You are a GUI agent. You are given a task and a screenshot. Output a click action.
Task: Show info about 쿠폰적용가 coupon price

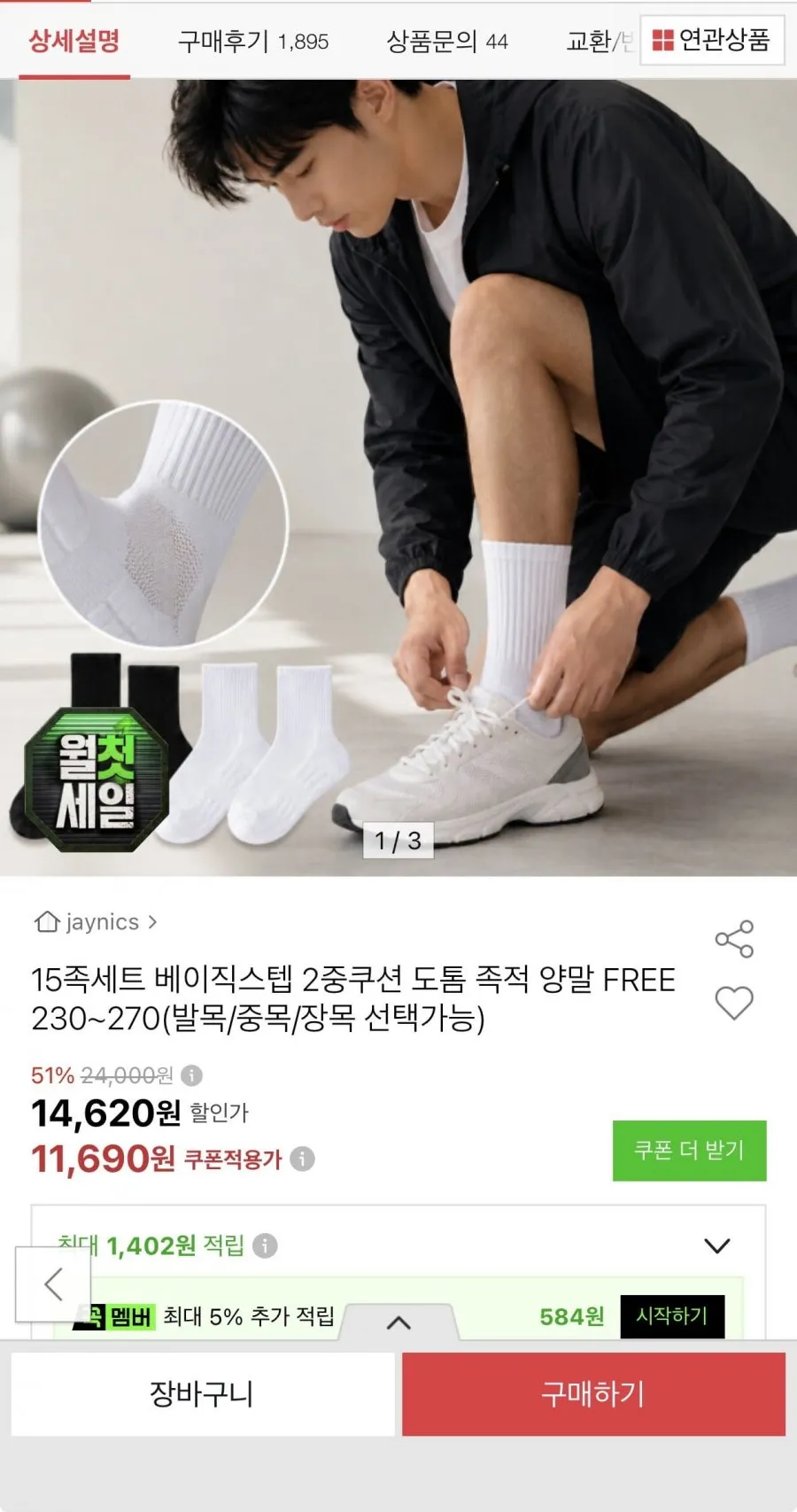click(303, 1159)
